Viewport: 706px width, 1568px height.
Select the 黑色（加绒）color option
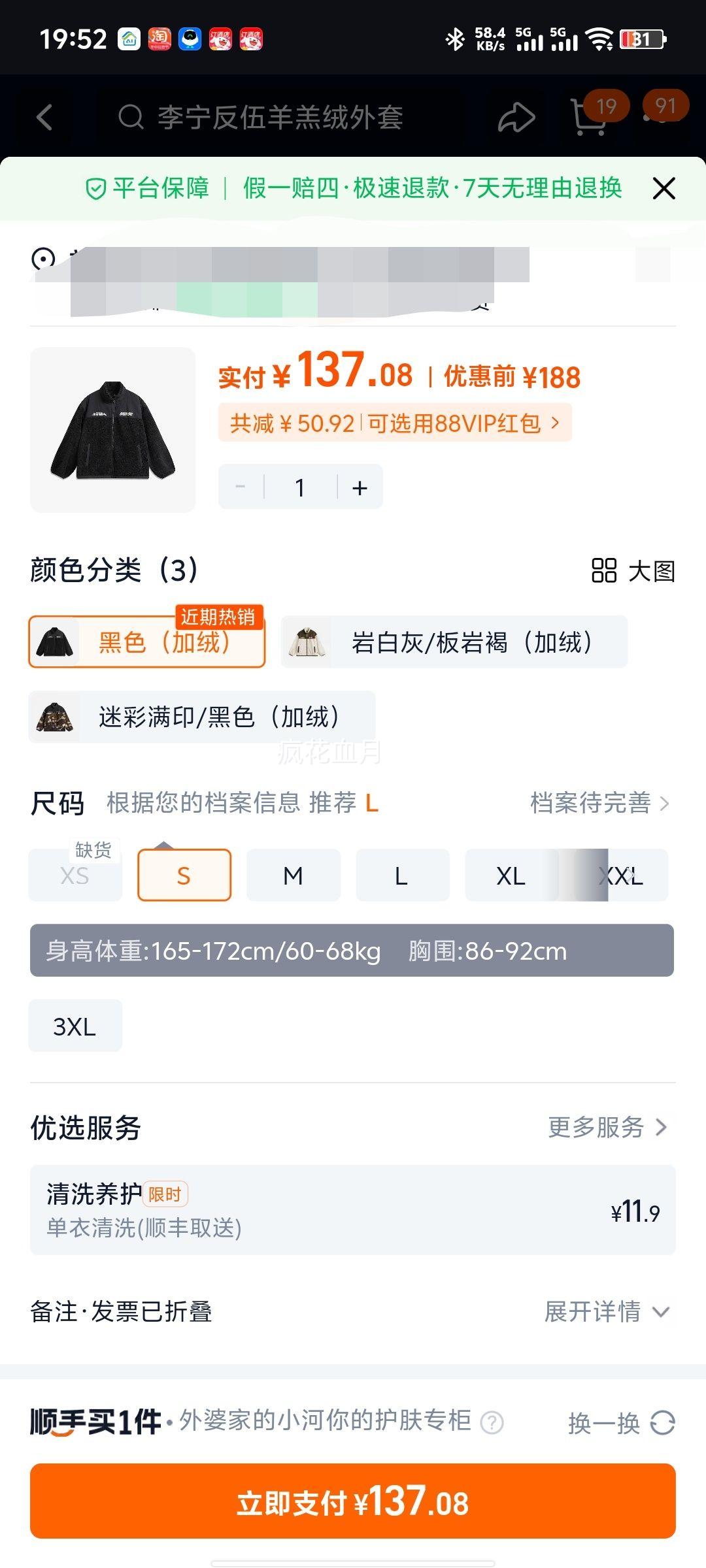tap(146, 642)
